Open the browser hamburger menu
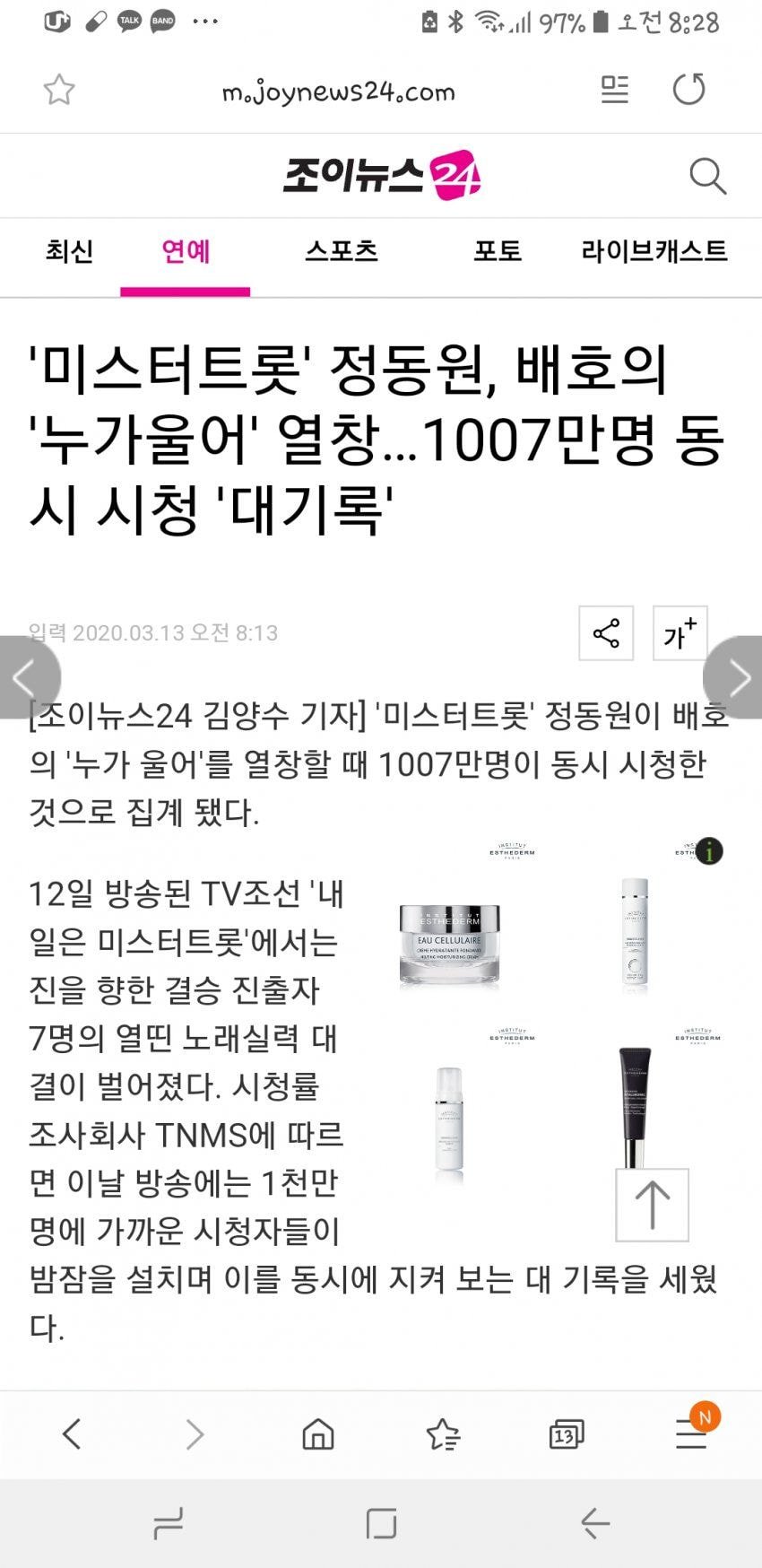The width and height of the screenshot is (762, 1568). 691,1434
